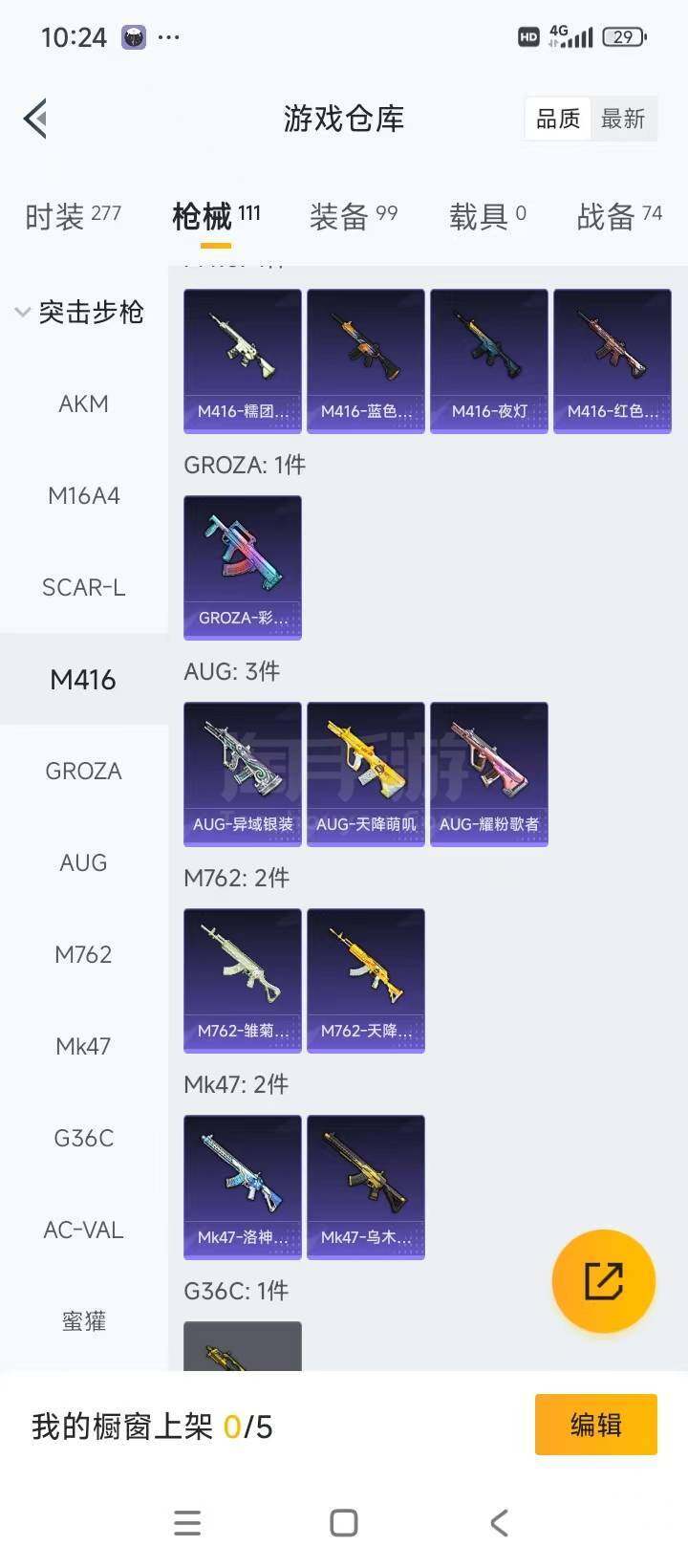Switch to the 装备 tab
The image size is (688, 1568).
(353, 216)
